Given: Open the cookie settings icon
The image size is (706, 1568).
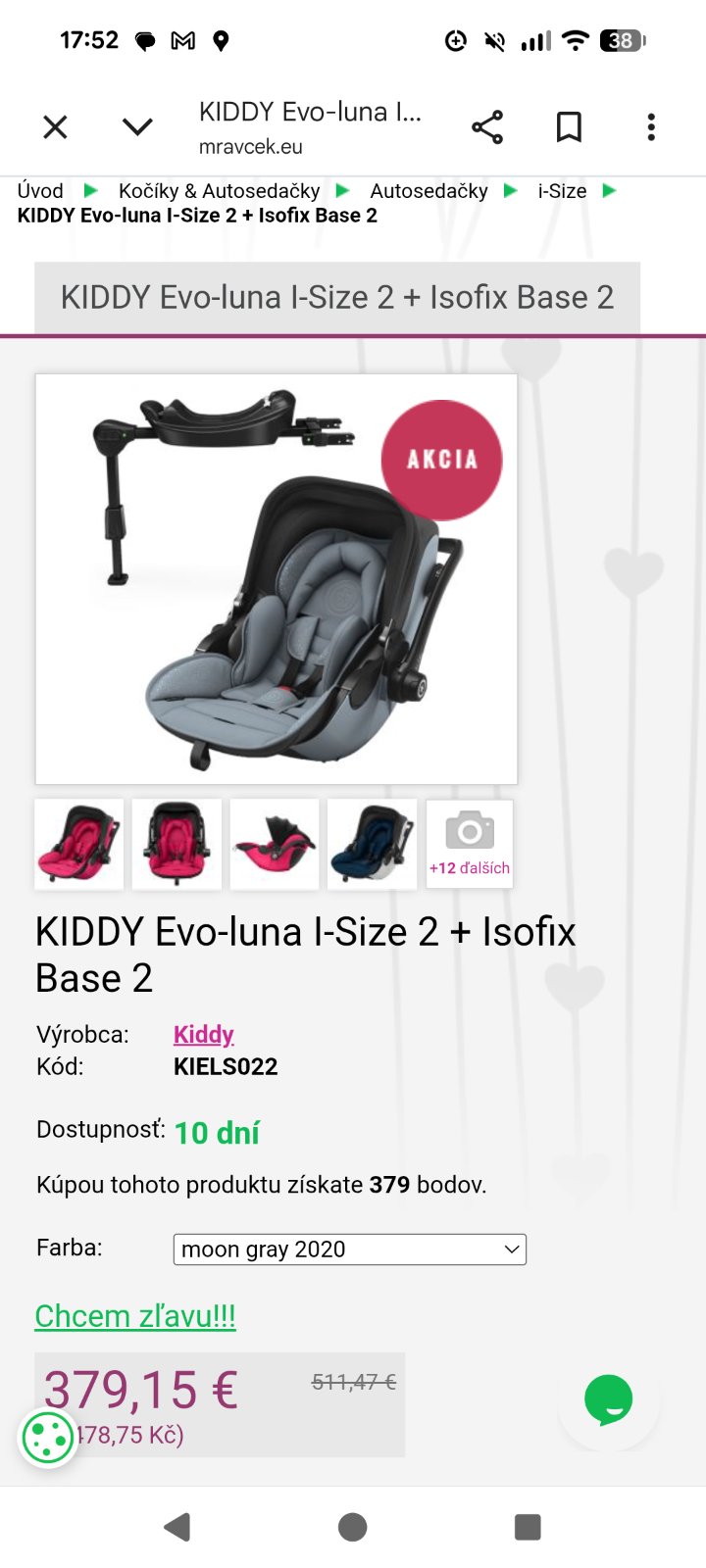Looking at the screenshot, I should 48,1438.
